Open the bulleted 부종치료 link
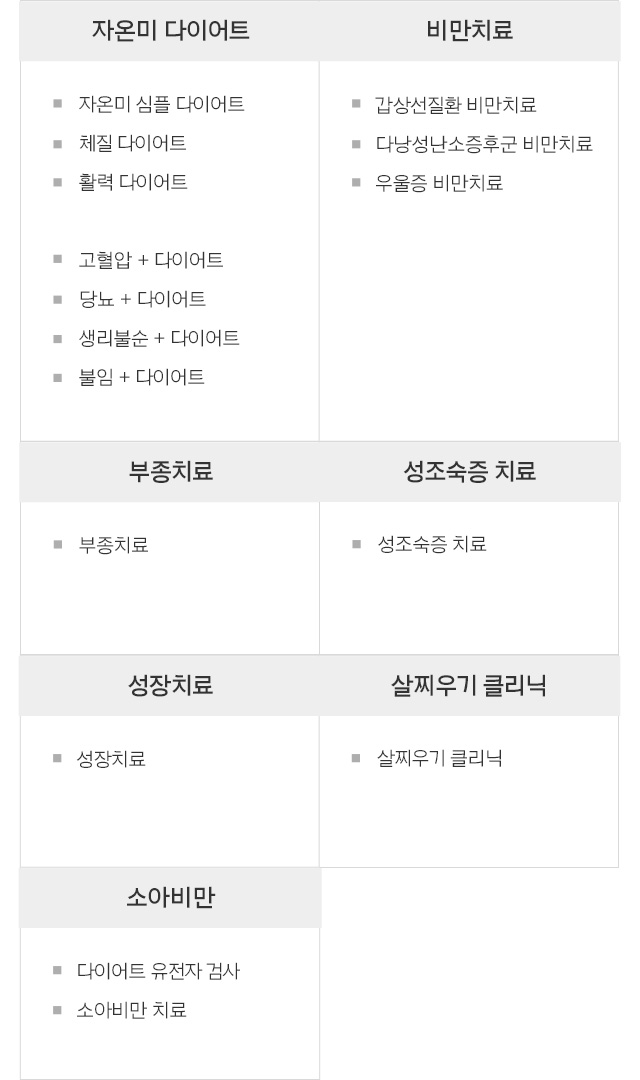 (114, 545)
